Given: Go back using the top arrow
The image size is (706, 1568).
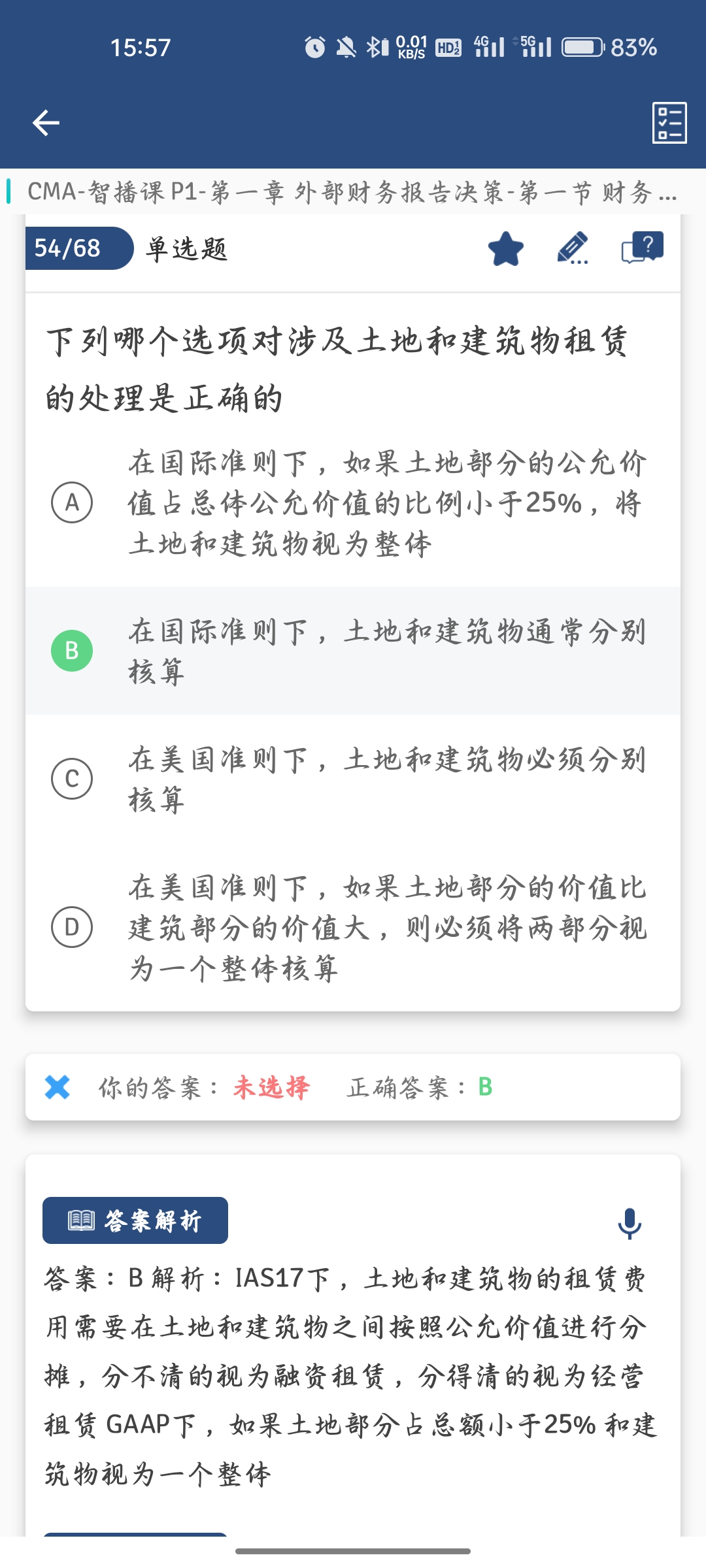Looking at the screenshot, I should click(46, 123).
